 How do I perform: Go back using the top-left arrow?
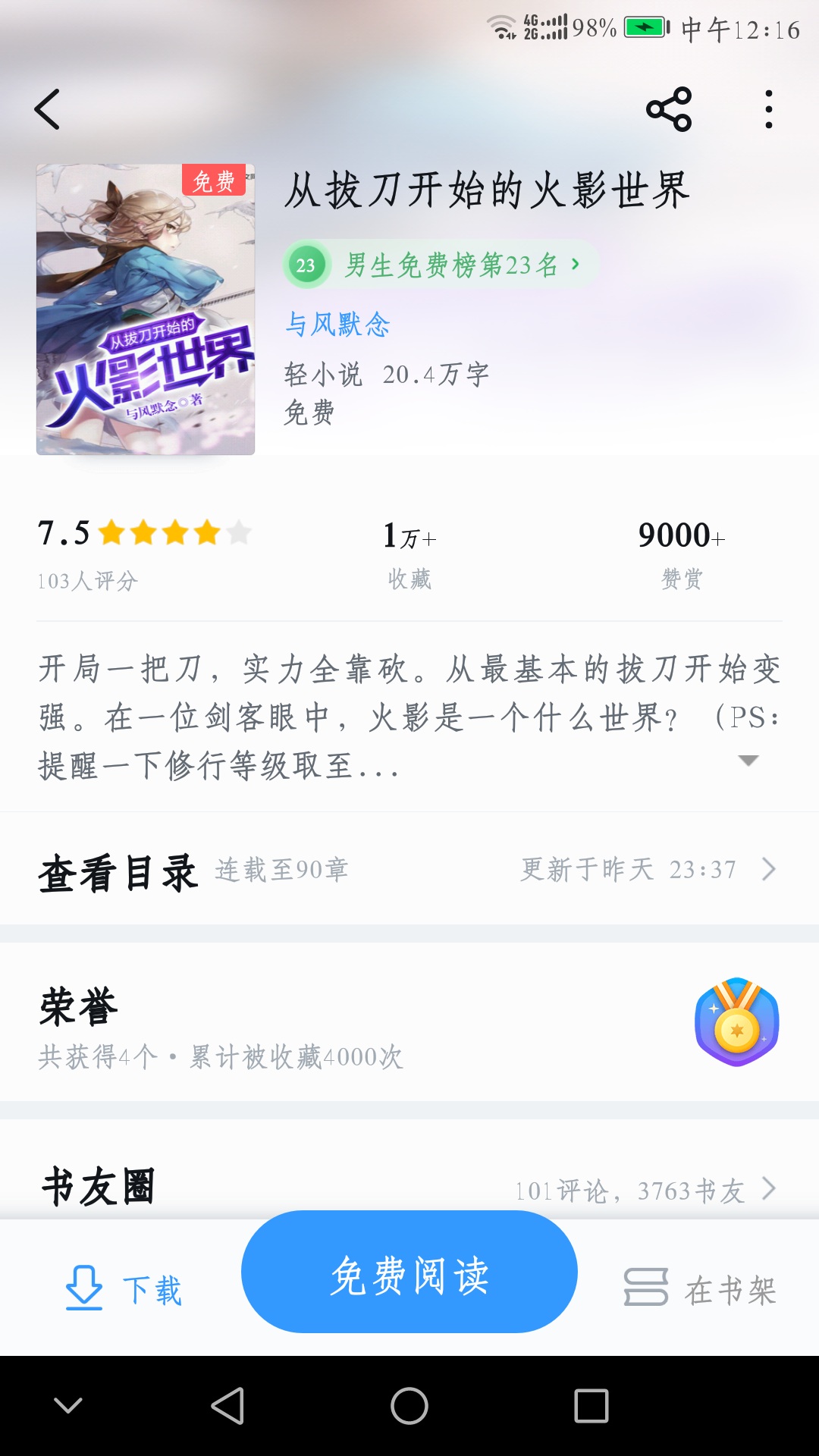pos(47,109)
